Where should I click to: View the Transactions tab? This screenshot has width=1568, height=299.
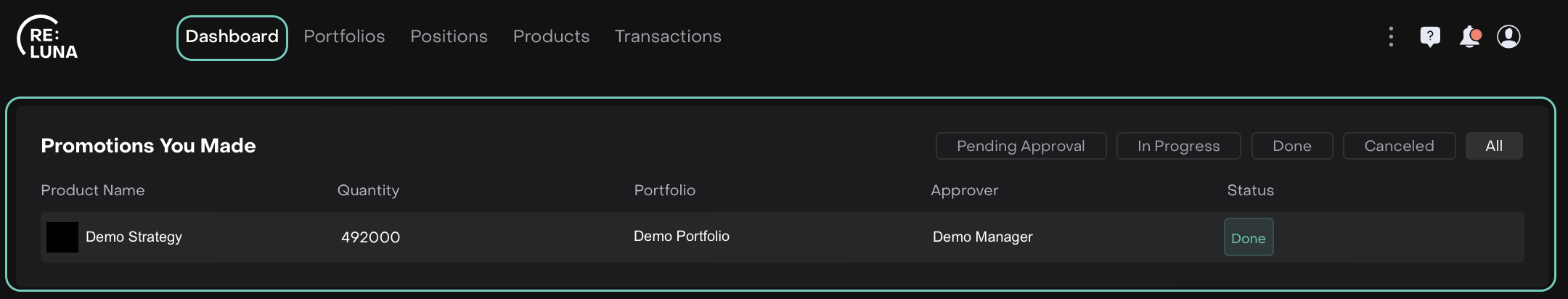coord(668,37)
